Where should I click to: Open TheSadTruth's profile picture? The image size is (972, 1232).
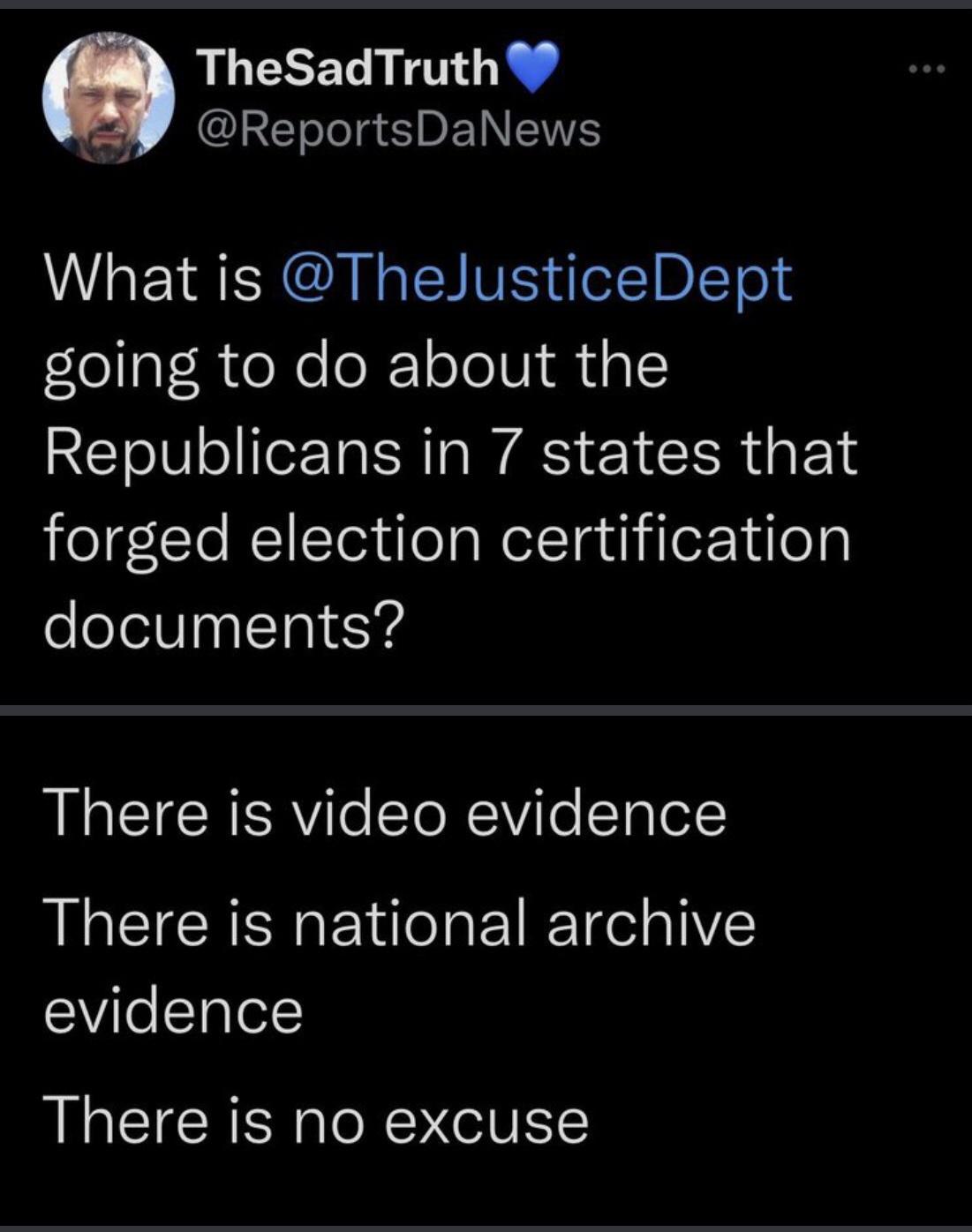click(109, 97)
